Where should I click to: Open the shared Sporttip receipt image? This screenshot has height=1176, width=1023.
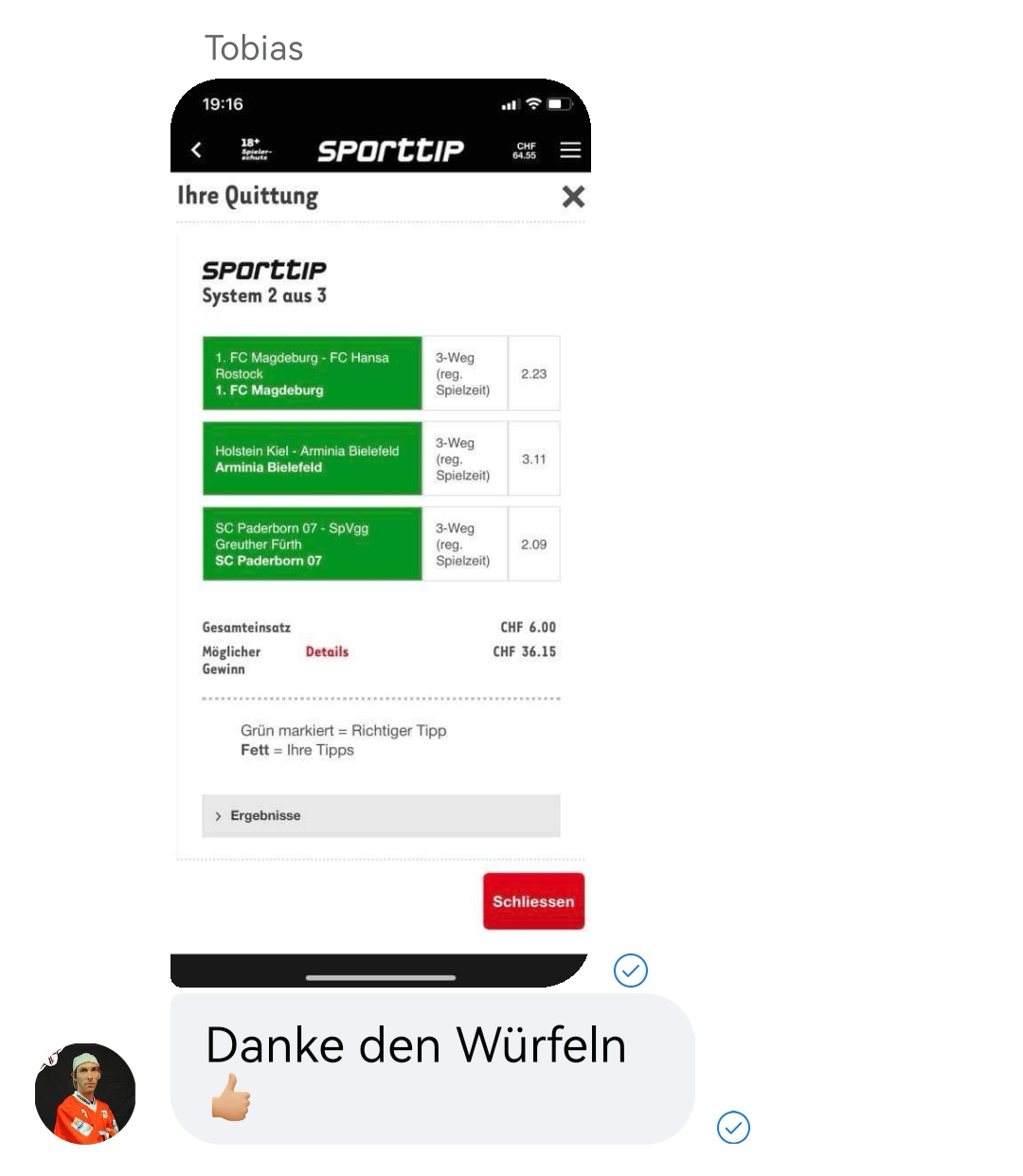click(380, 530)
